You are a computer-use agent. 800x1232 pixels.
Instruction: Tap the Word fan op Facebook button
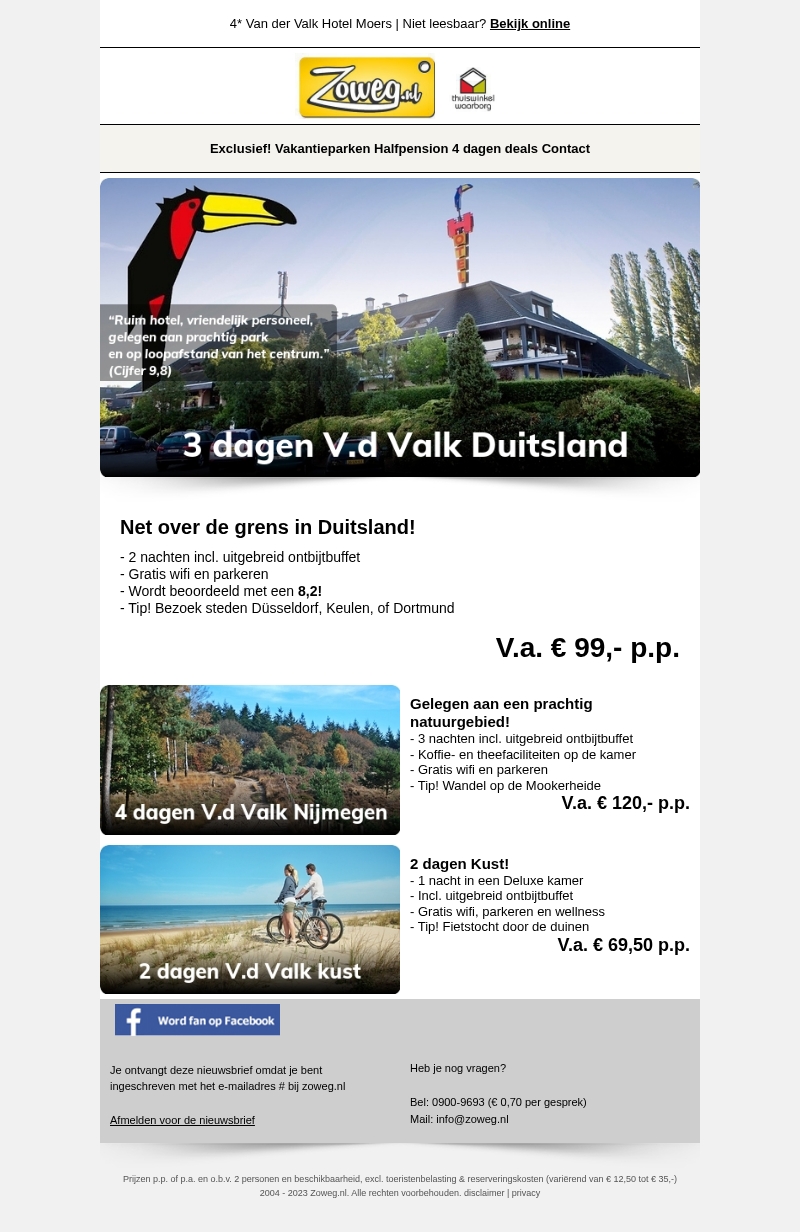point(197,1020)
